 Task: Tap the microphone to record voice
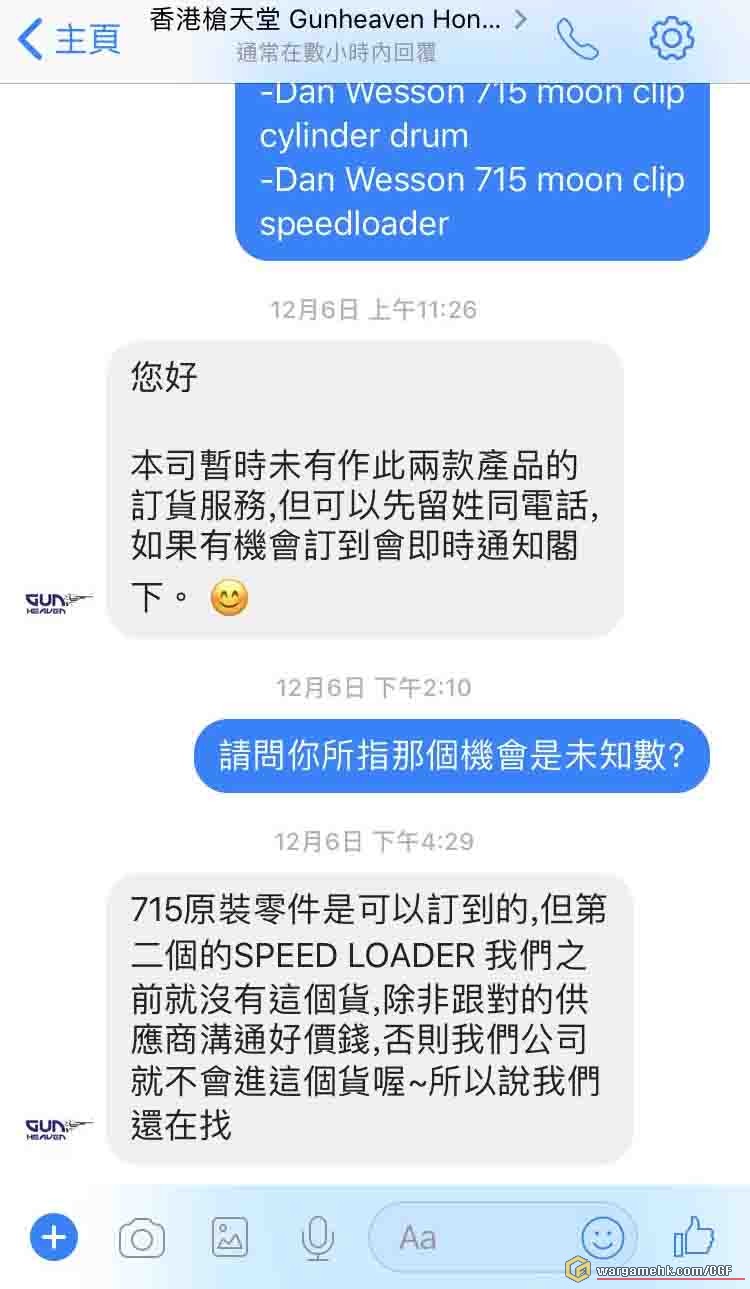pos(317,1239)
